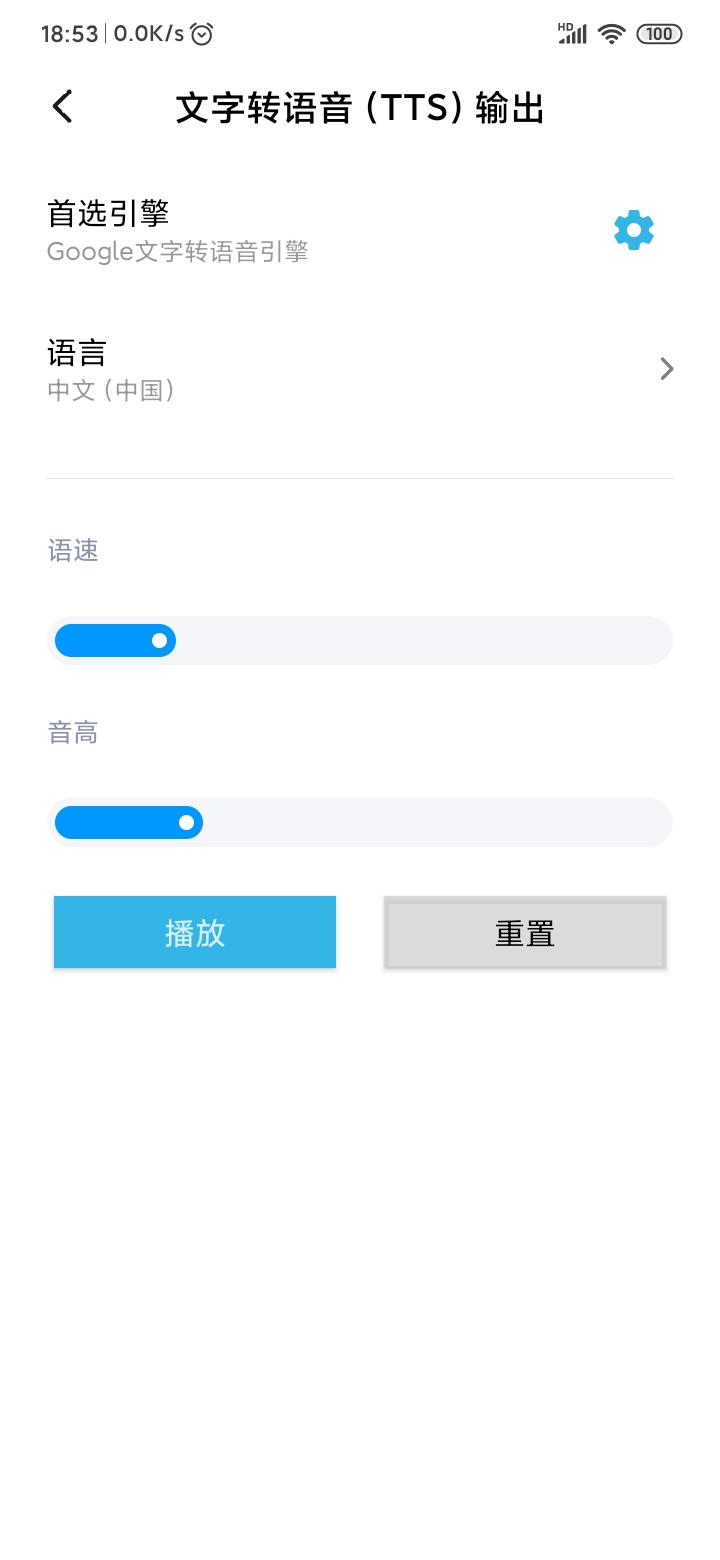The width and height of the screenshot is (720, 1560).
Task: Select the 中文（中国）language value text
Action: point(110,390)
